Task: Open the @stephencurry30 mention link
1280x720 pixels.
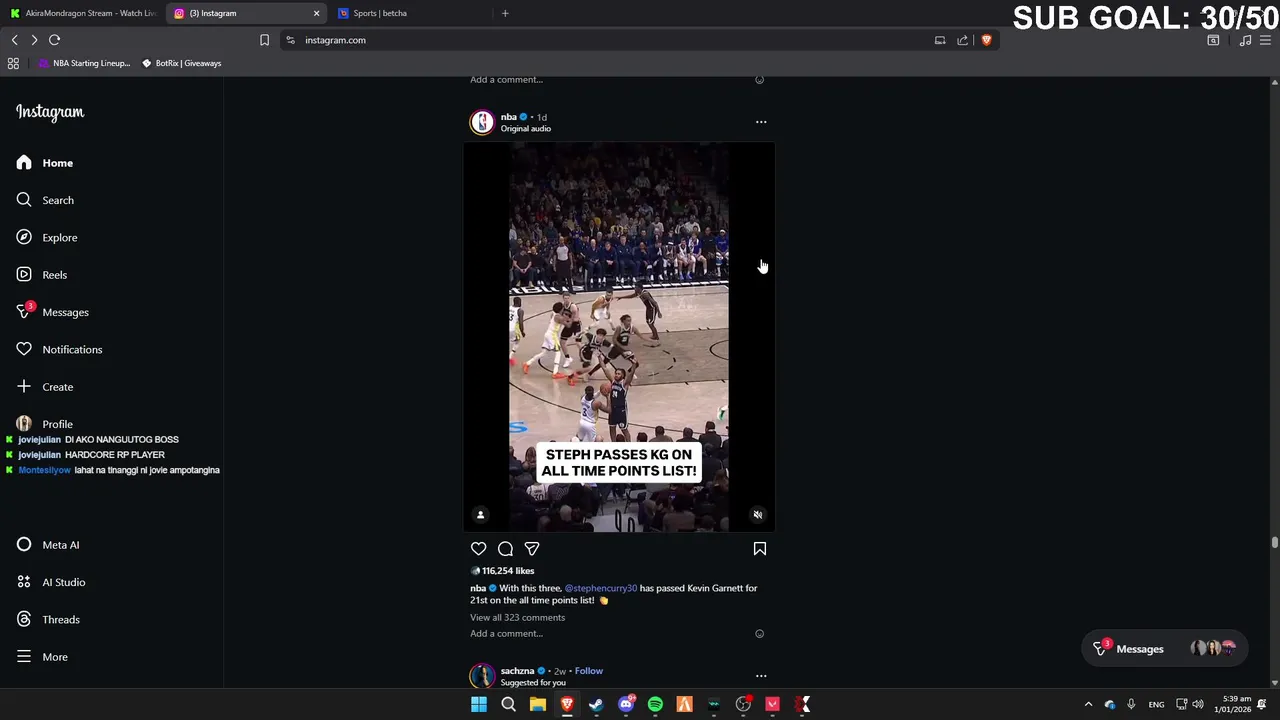Action: 600,588
